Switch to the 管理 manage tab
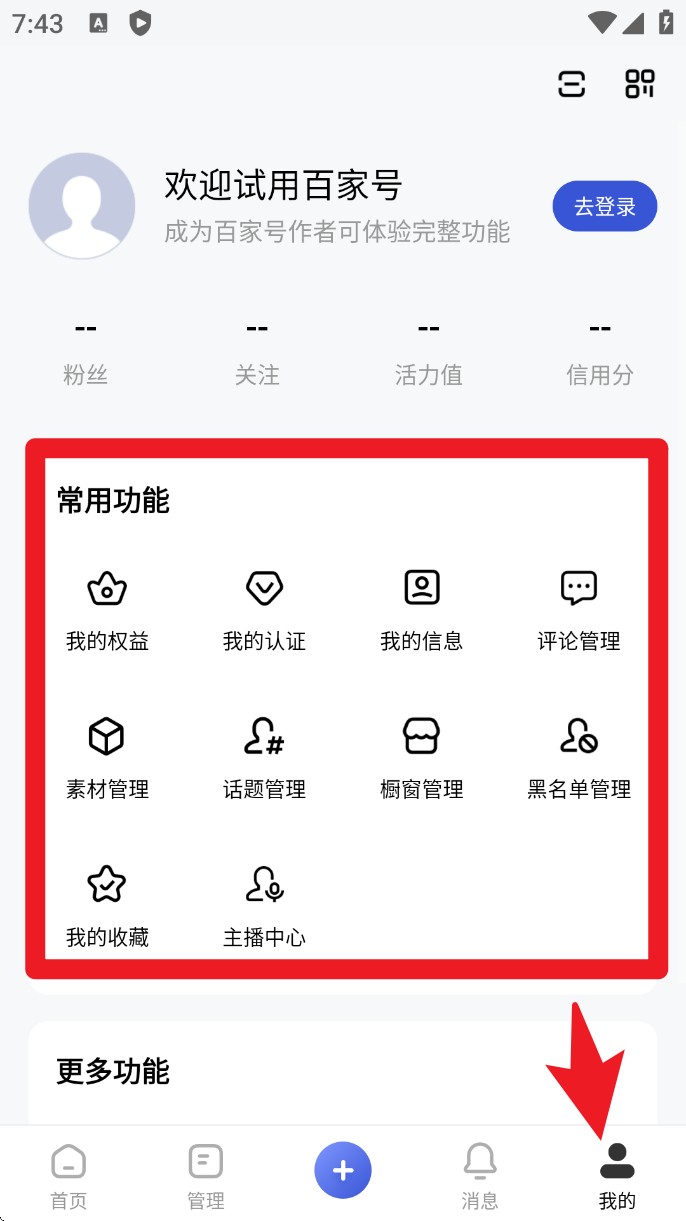 pos(206,1176)
